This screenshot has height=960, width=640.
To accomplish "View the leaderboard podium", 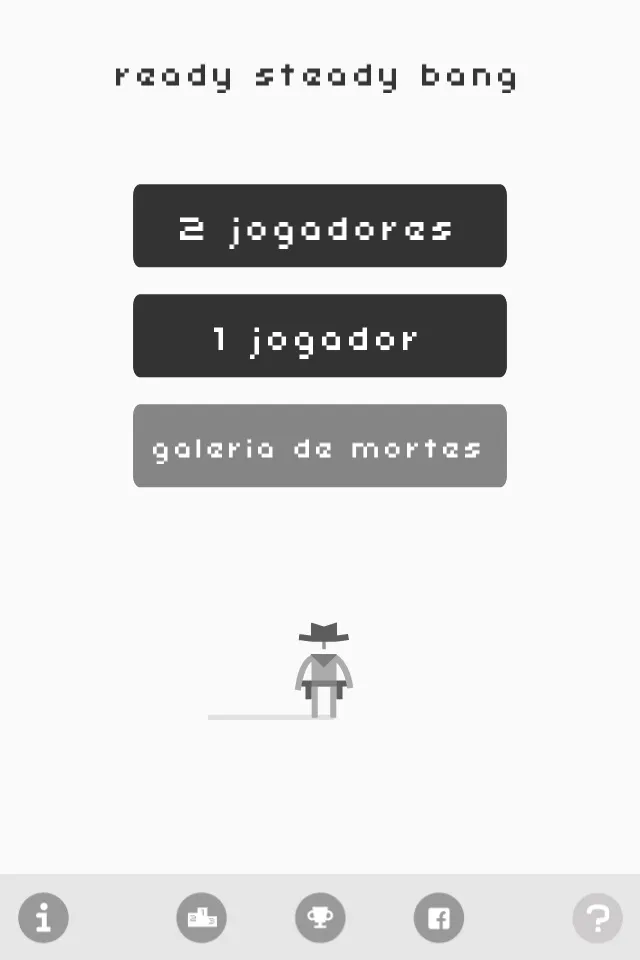I will point(201,917).
